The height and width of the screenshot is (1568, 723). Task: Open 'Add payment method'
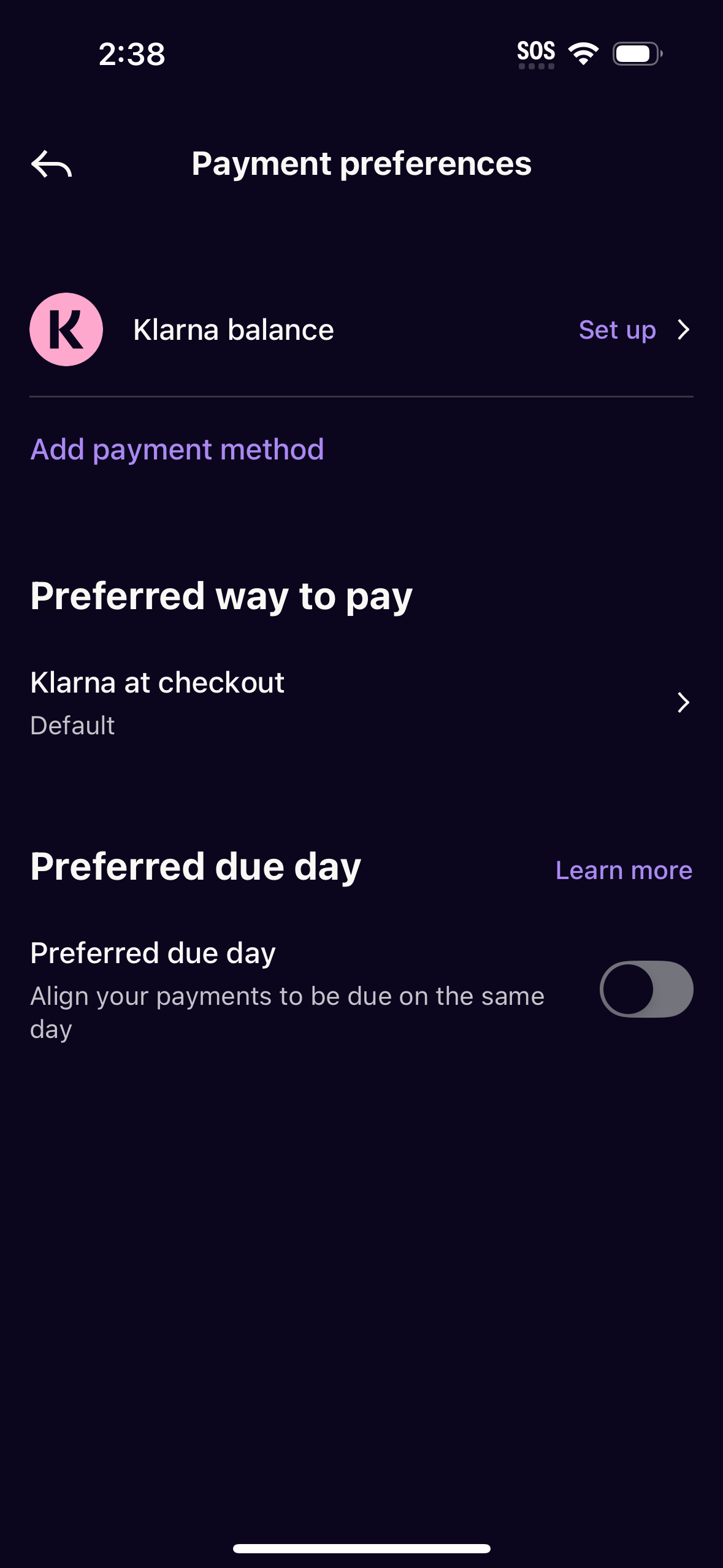[177, 450]
